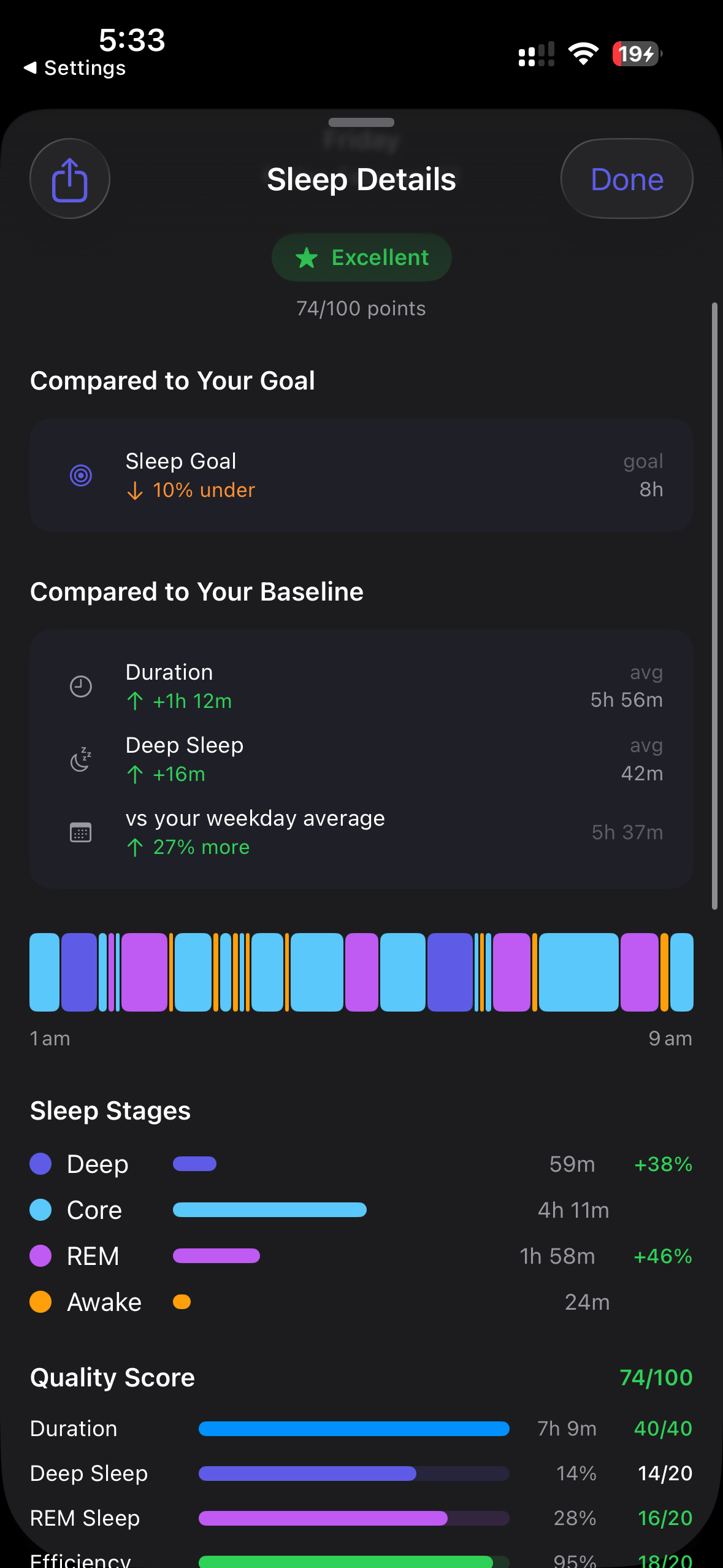Click the Wi-Fi icon in the status bar
The height and width of the screenshot is (1568, 723).
[583, 54]
